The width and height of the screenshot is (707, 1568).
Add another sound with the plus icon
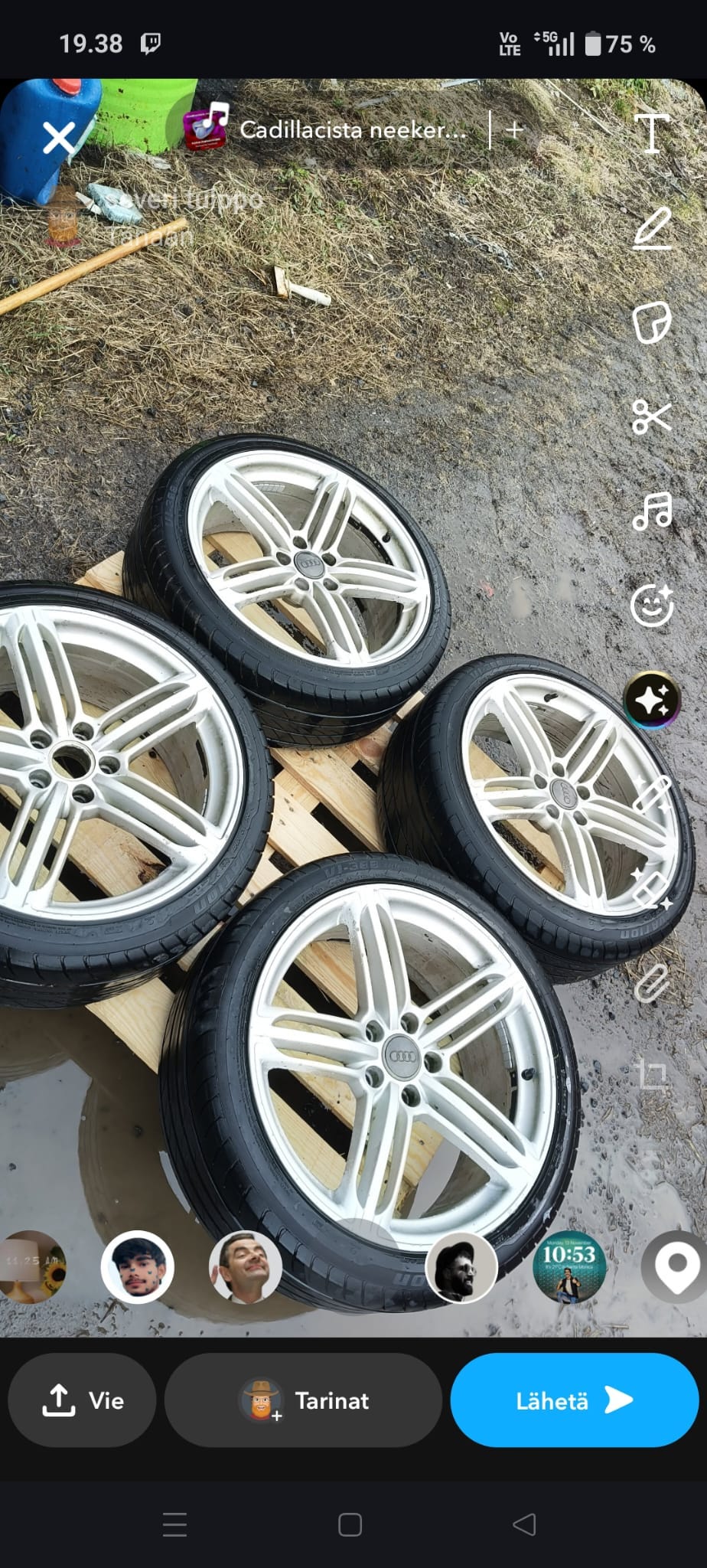point(514,130)
